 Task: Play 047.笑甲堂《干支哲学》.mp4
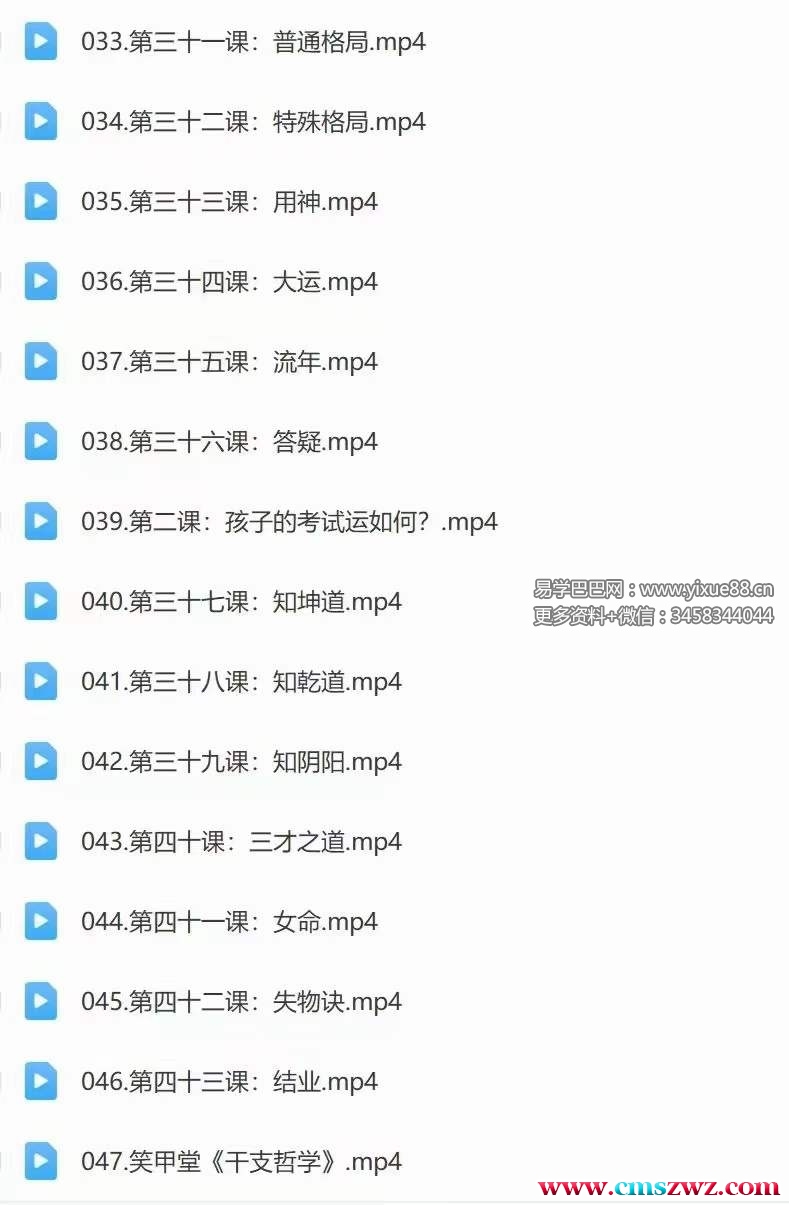241,1163
